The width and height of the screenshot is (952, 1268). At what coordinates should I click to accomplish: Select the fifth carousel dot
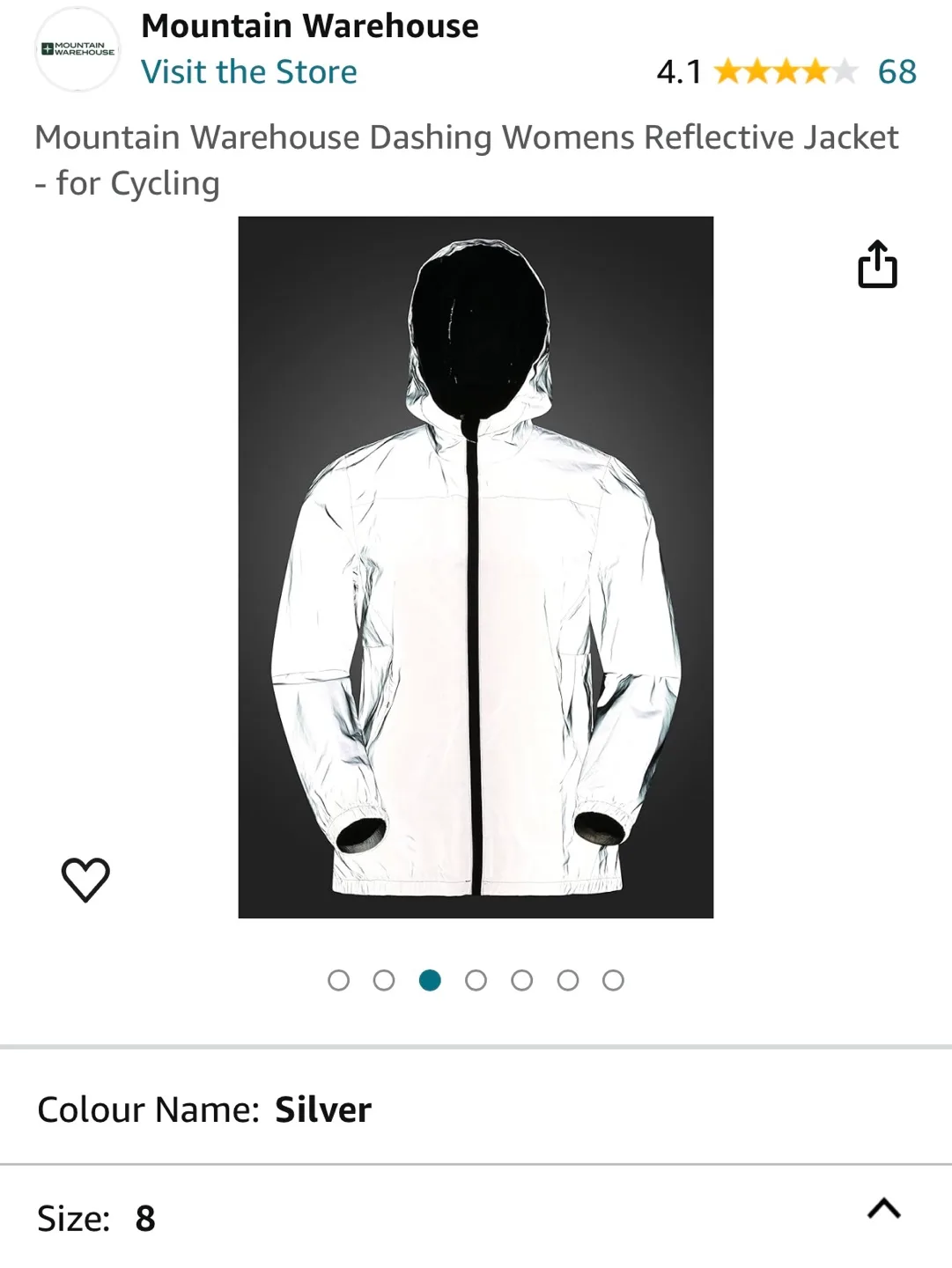[x=520, y=977]
